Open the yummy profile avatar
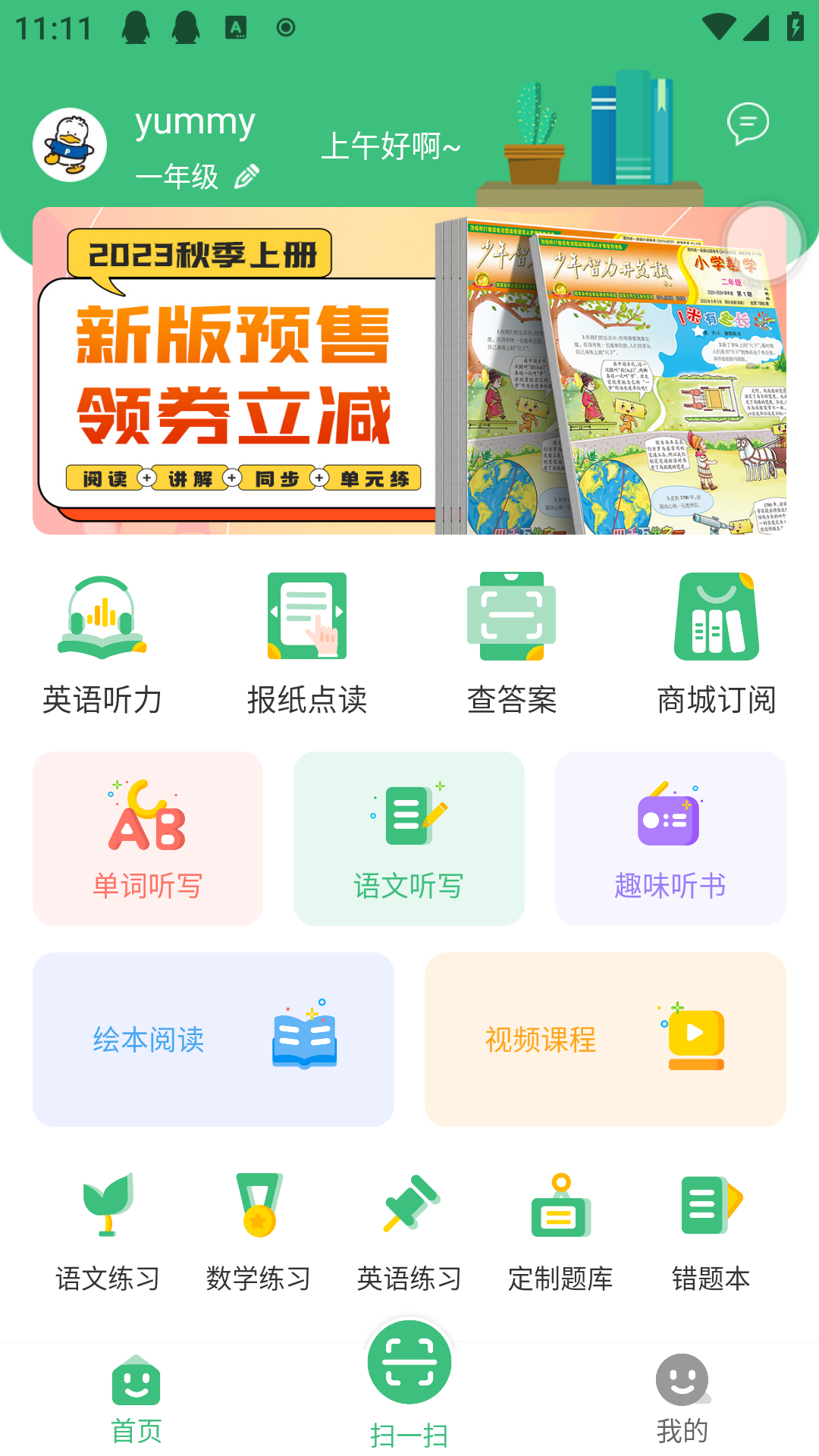Image resolution: width=819 pixels, height=1456 pixels. [x=70, y=145]
